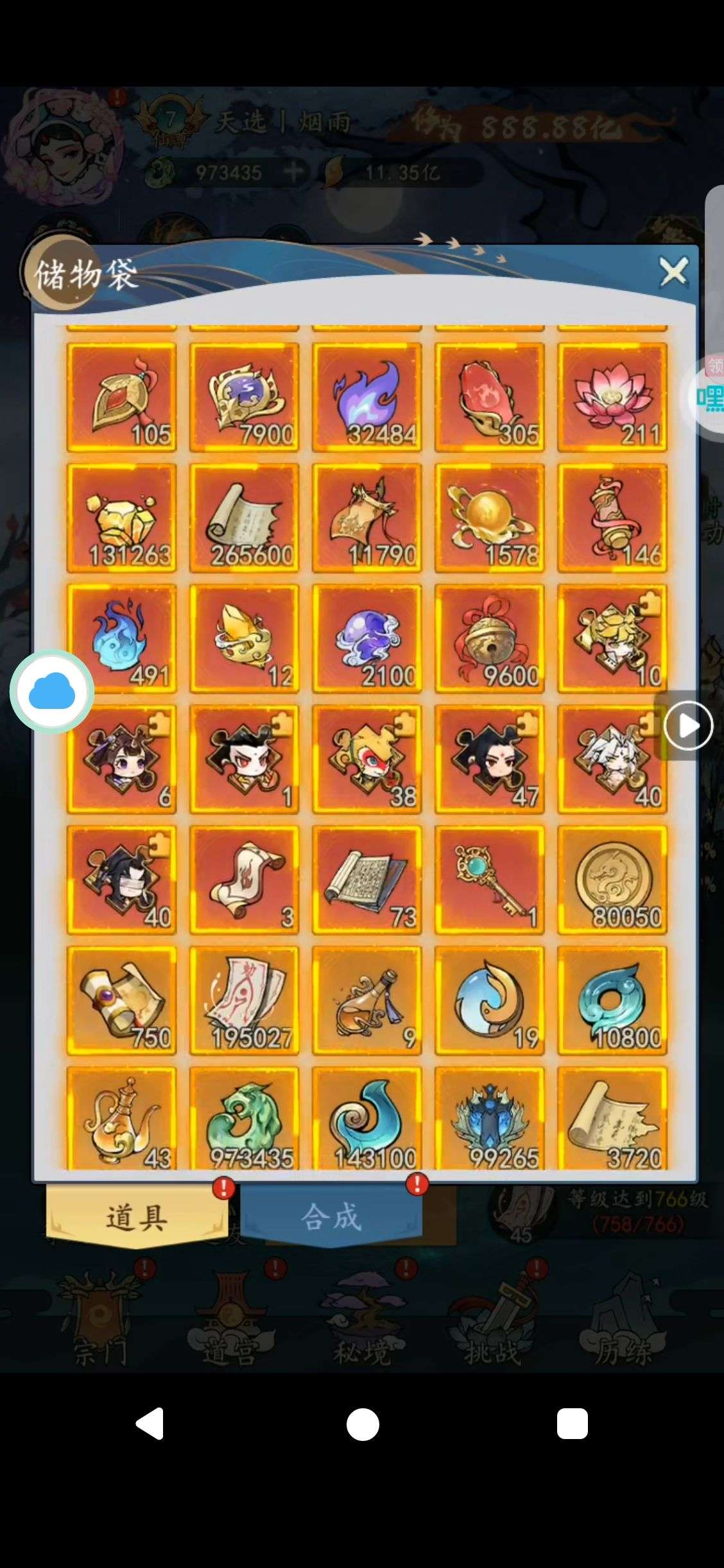Tap the floating blue cloud button
Image resolution: width=724 pixels, height=1568 pixels.
[52, 692]
